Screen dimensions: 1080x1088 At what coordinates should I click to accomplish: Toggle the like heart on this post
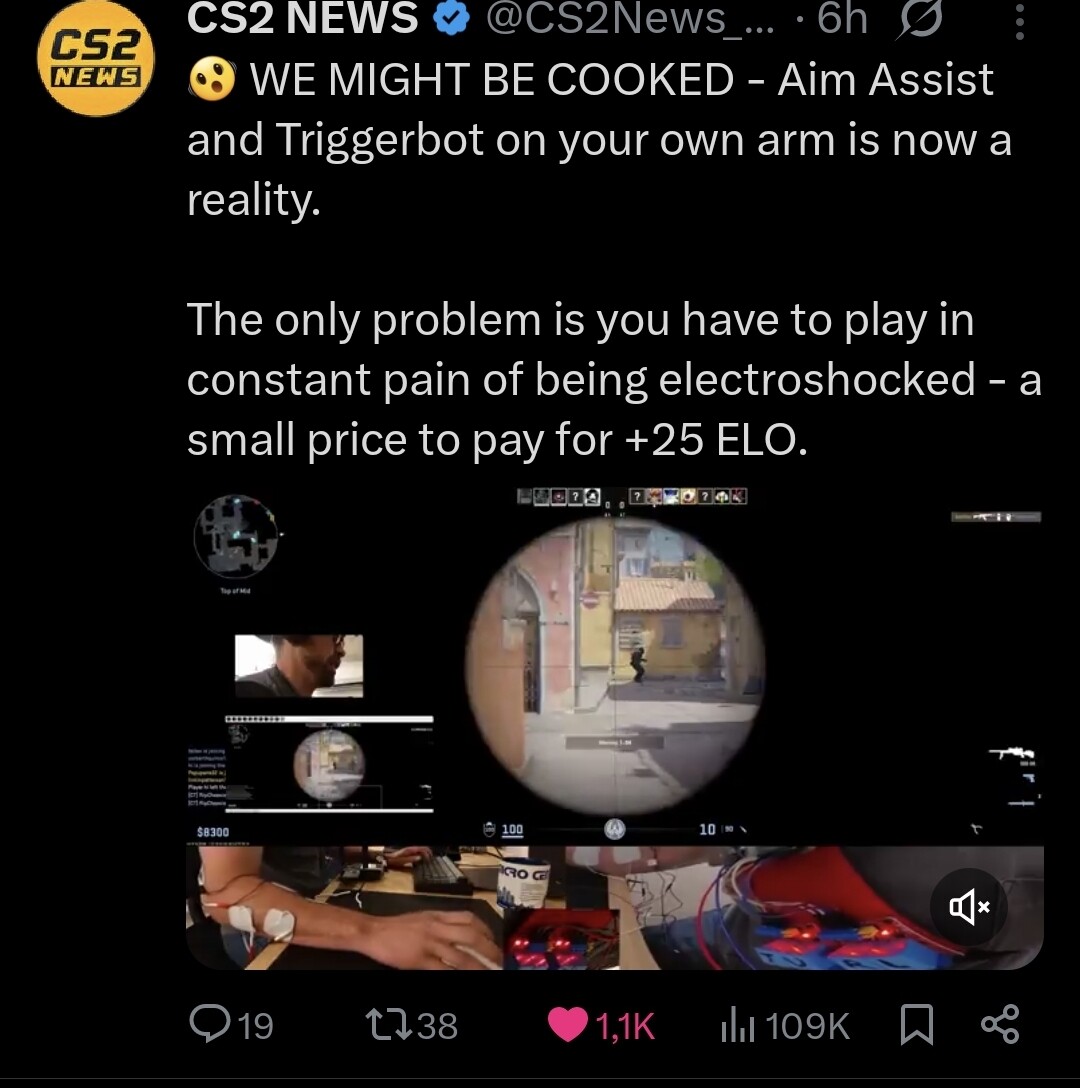pos(601,1024)
